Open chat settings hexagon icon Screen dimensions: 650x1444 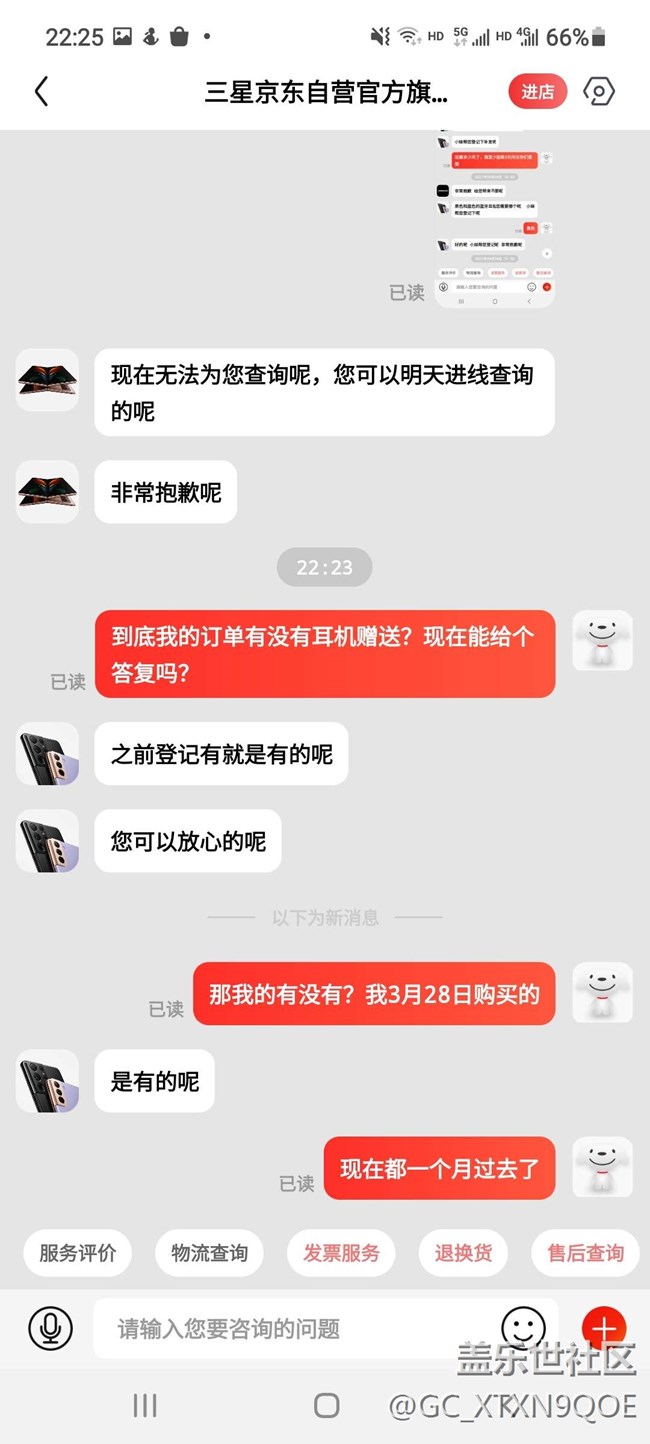(598, 92)
